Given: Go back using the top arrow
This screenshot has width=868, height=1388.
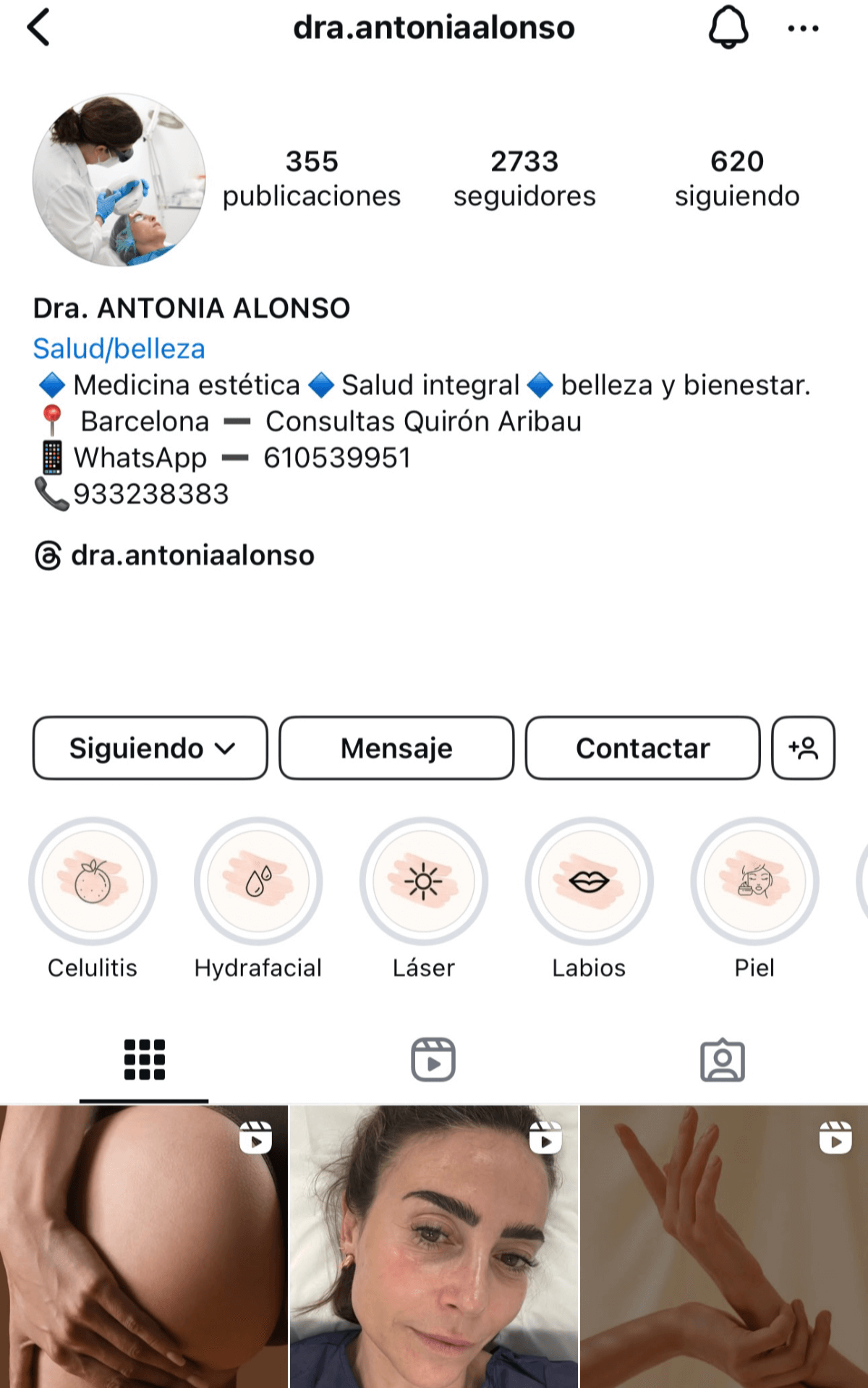Looking at the screenshot, I should (x=38, y=27).
